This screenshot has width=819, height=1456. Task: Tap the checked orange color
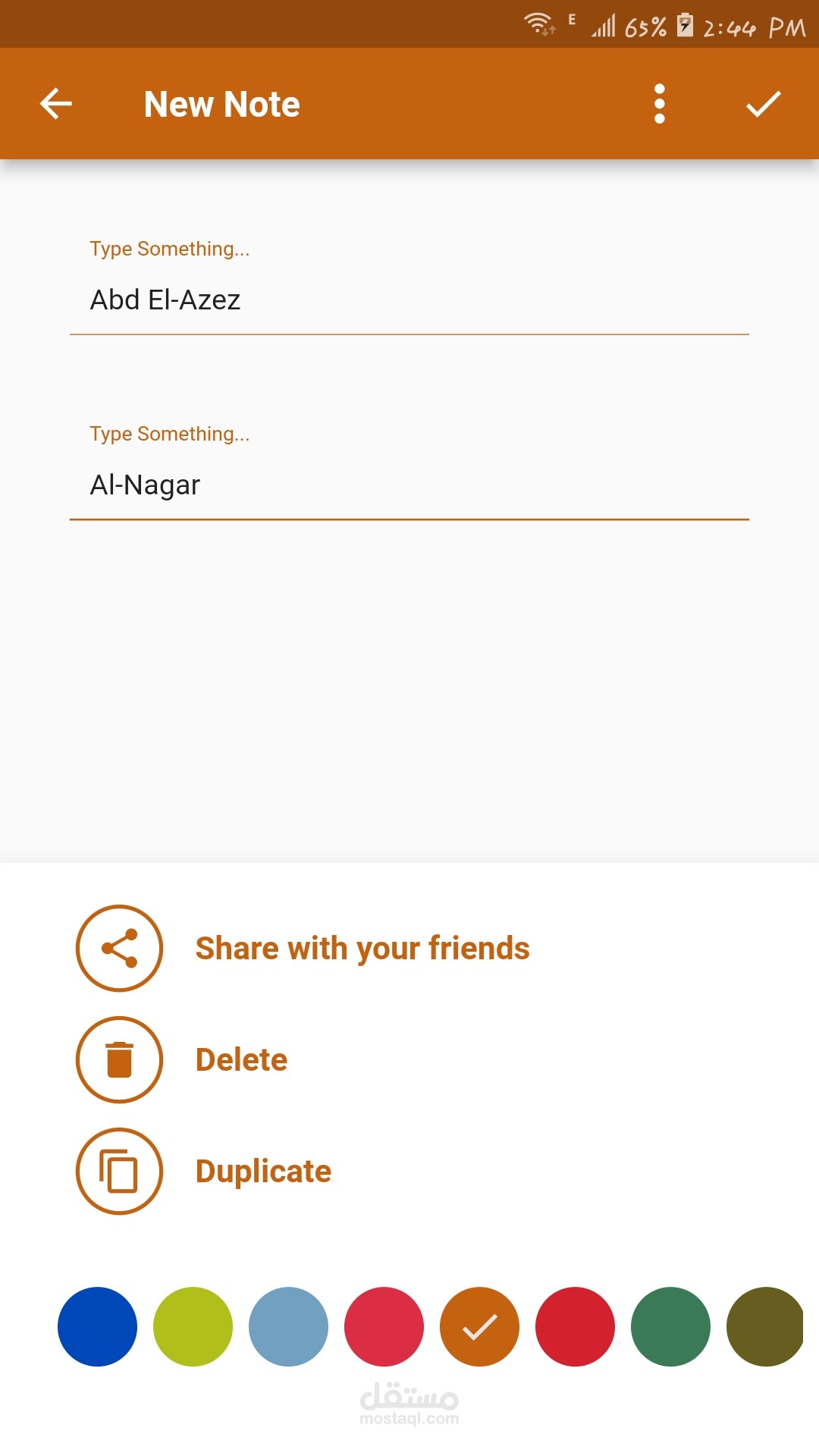click(480, 1326)
